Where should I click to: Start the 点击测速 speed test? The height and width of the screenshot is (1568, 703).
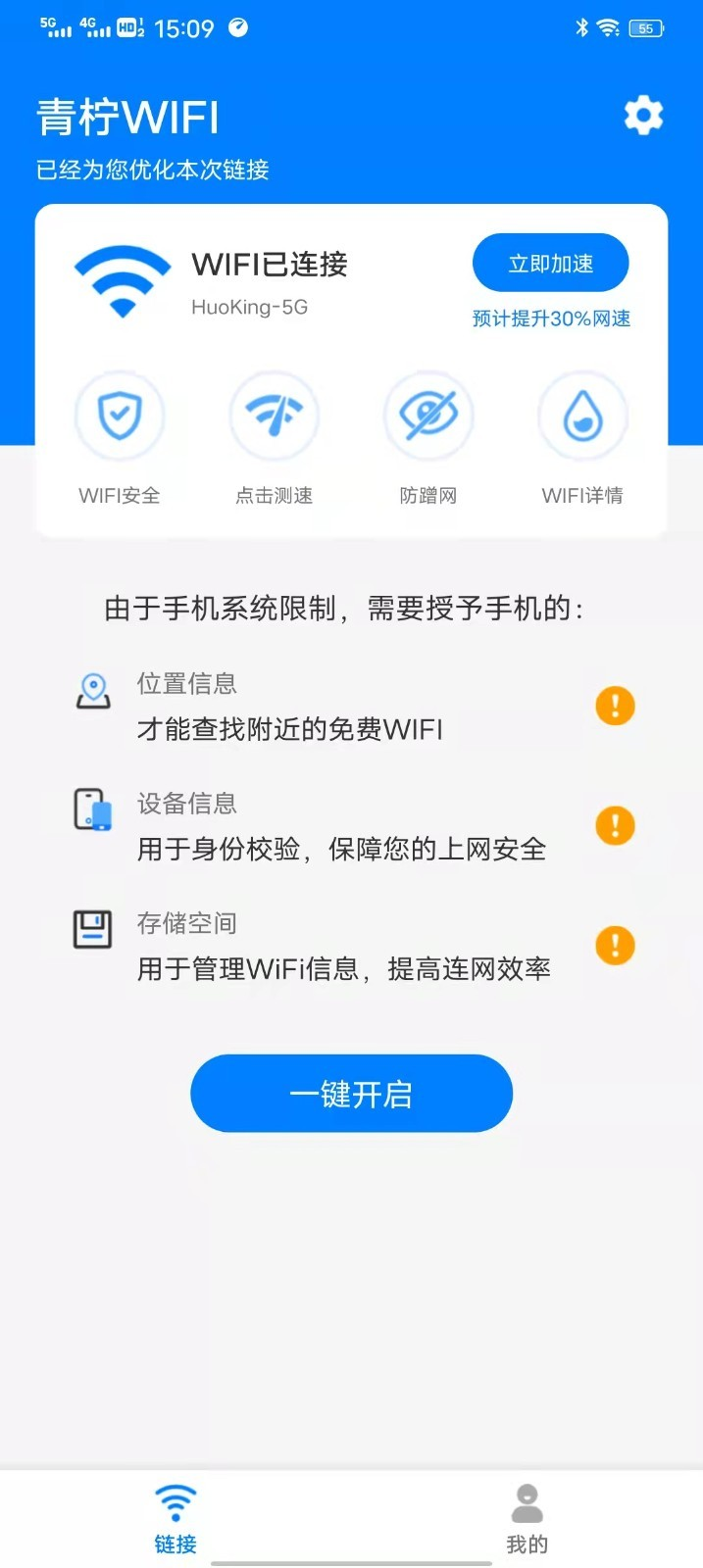[274, 438]
